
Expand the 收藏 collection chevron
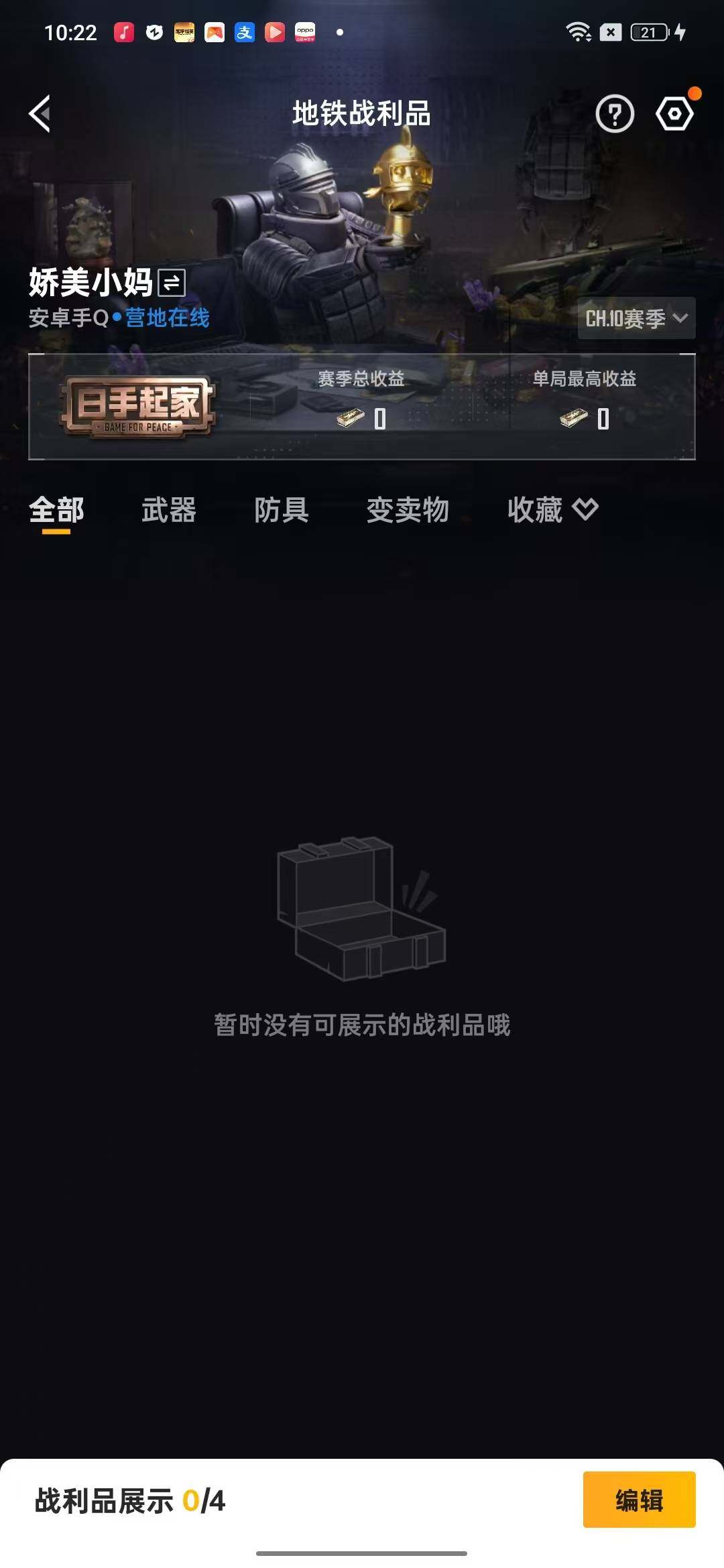(586, 510)
